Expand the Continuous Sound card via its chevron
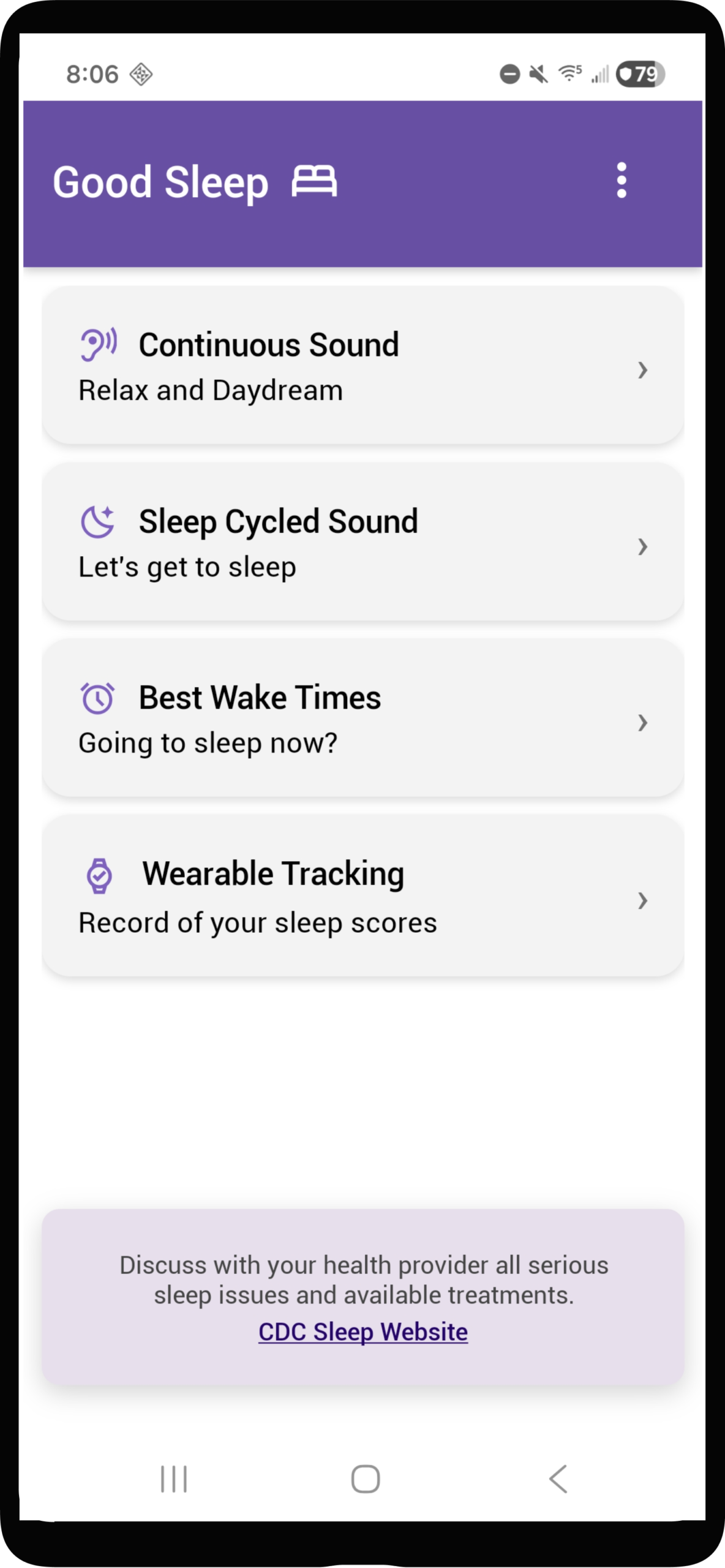 click(643, 369)
